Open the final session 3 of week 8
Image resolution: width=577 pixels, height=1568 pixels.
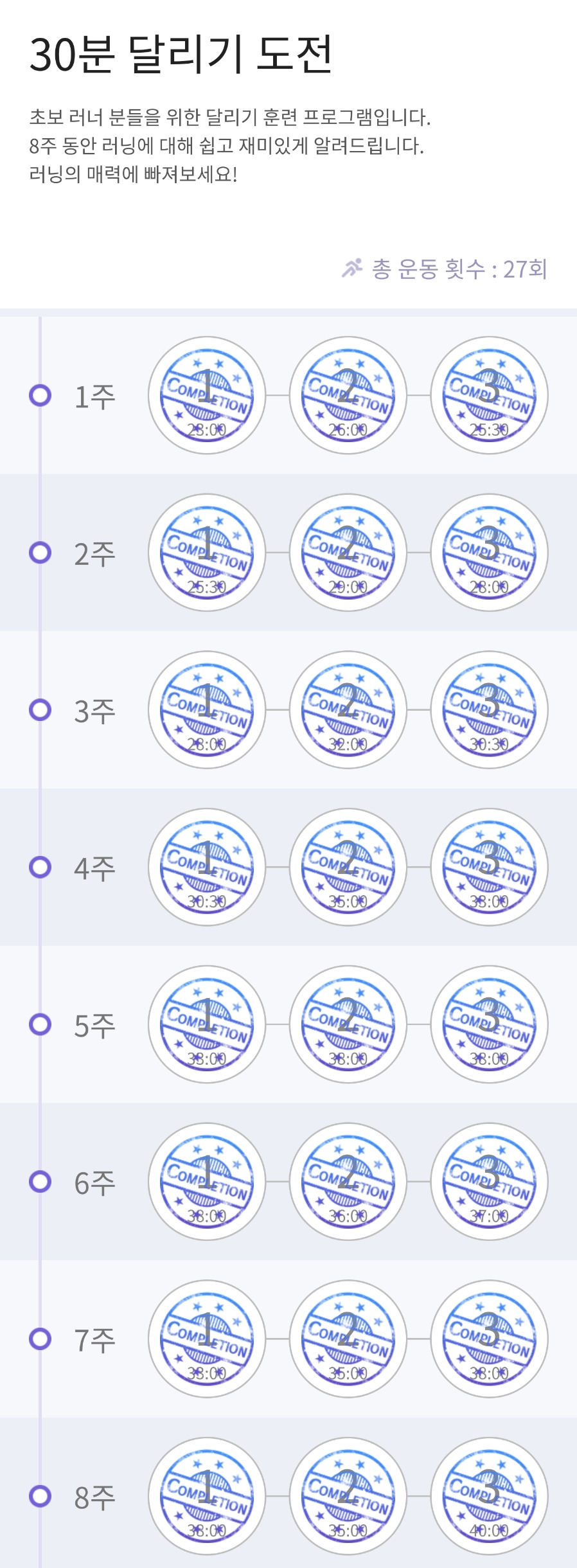pyautogui.click(x=489, y=1497)
